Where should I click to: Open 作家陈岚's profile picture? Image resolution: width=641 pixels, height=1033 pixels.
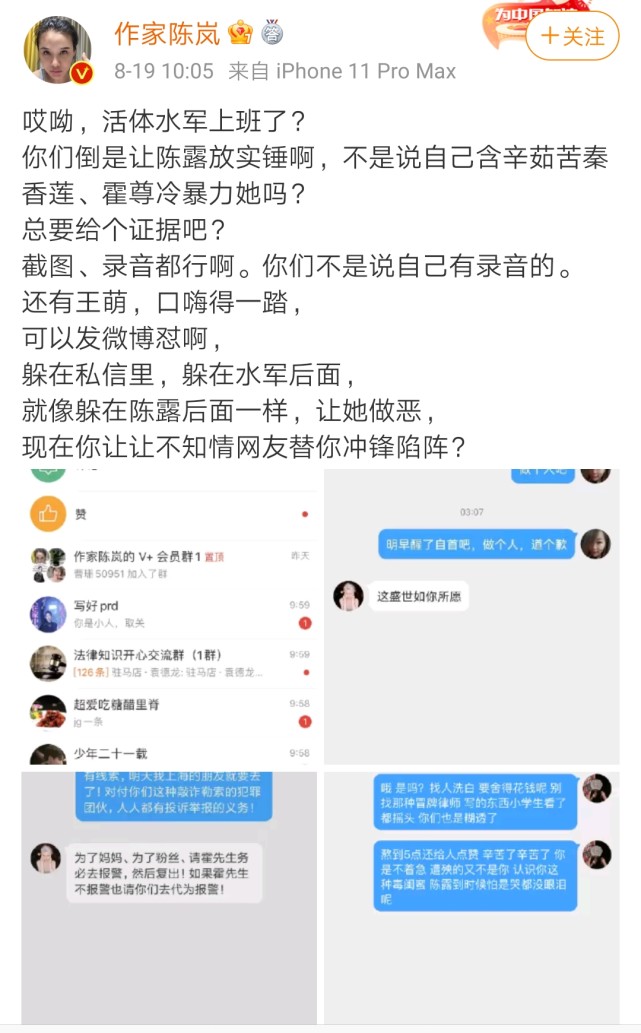(58, 50)
